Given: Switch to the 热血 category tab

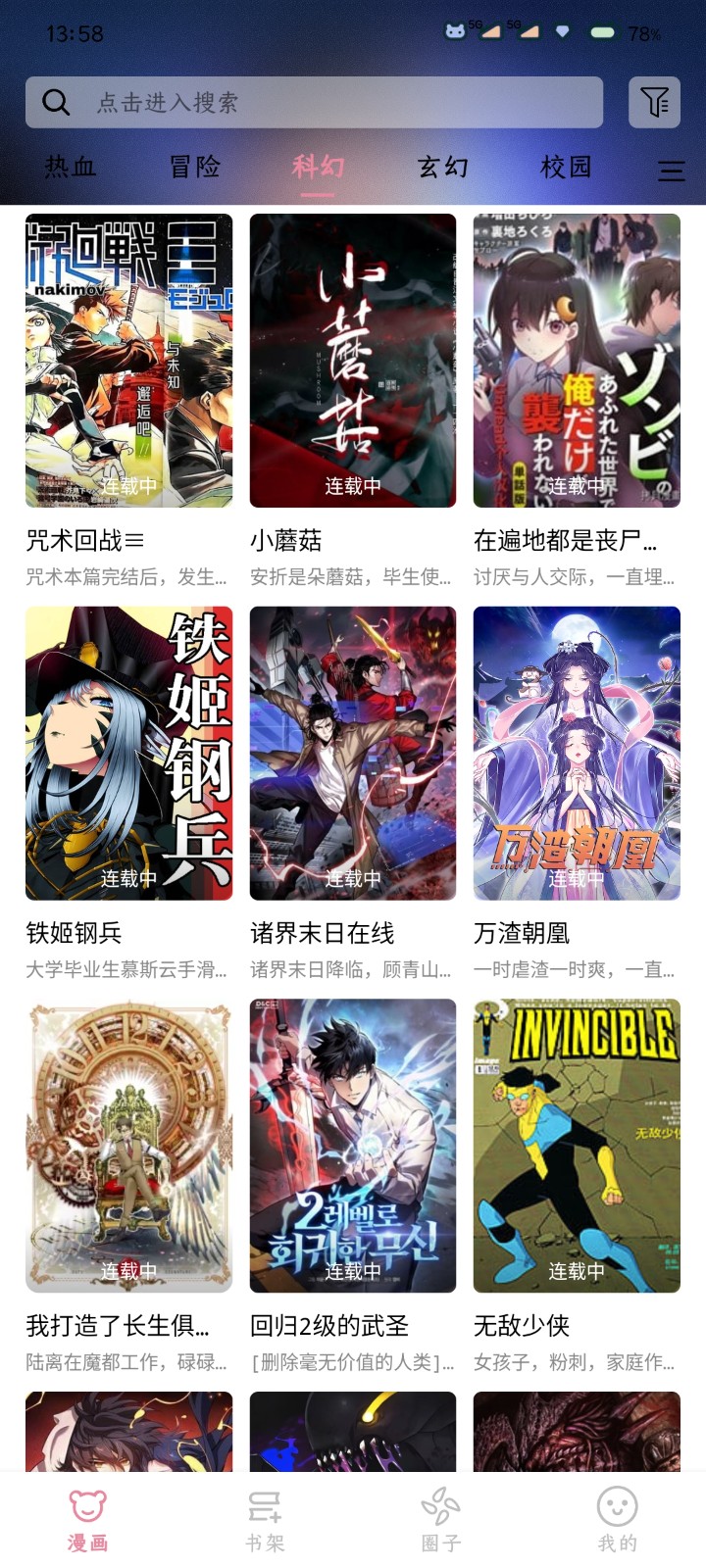Looking at the screenshot, I should [x=69, y=168].
